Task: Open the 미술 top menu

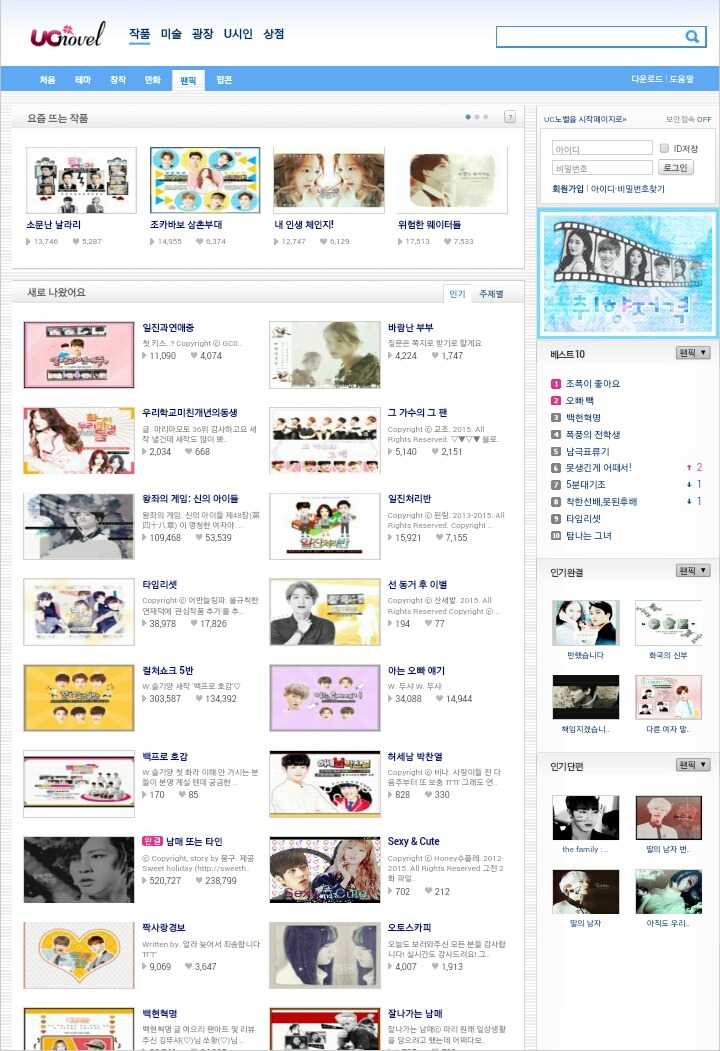Action: pyautogui.click(x=171, y=34)
